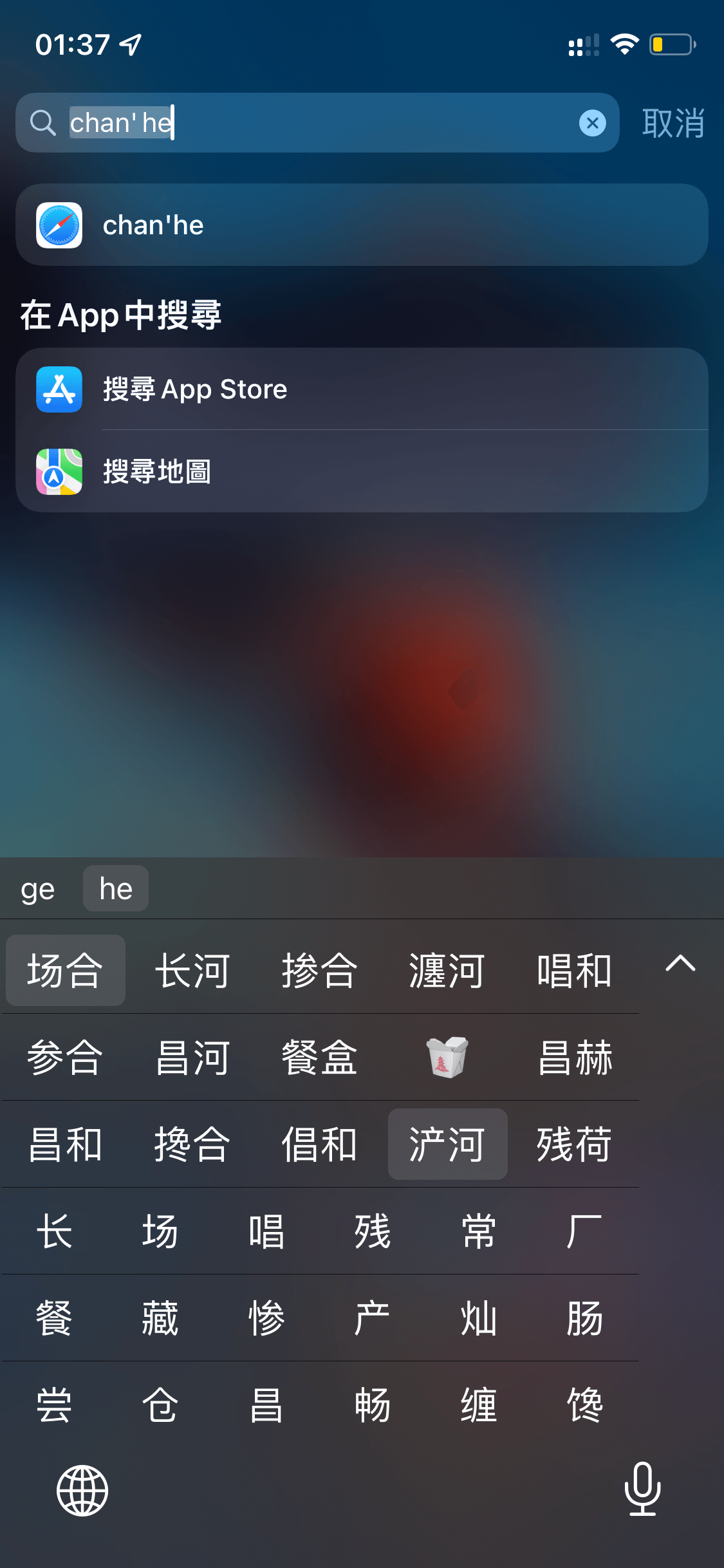Choose candidate 场合
This screenshot has width=724, height=1568.
coord(65,970)
